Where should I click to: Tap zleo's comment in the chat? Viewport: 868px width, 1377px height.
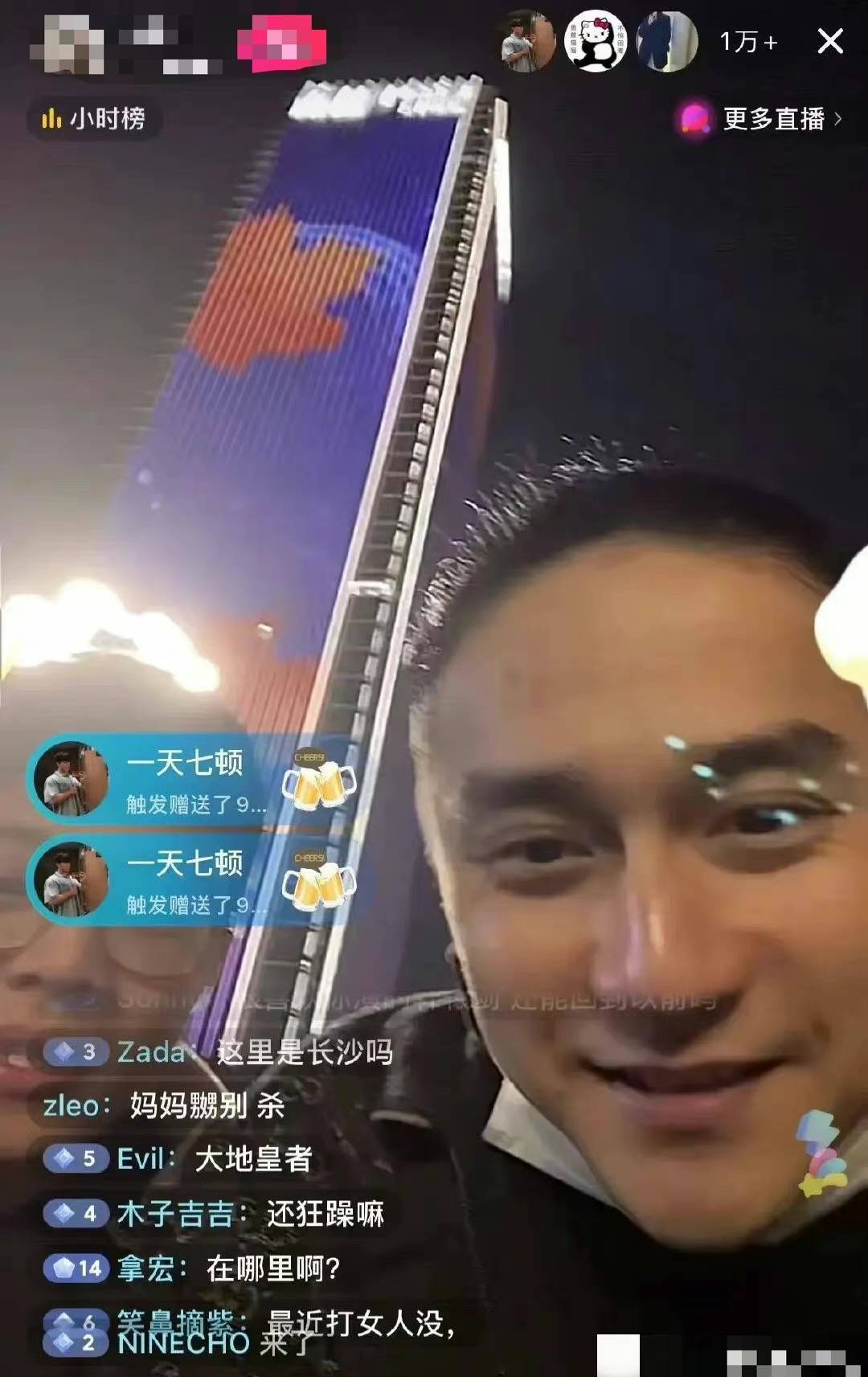tap(164, 1106)
